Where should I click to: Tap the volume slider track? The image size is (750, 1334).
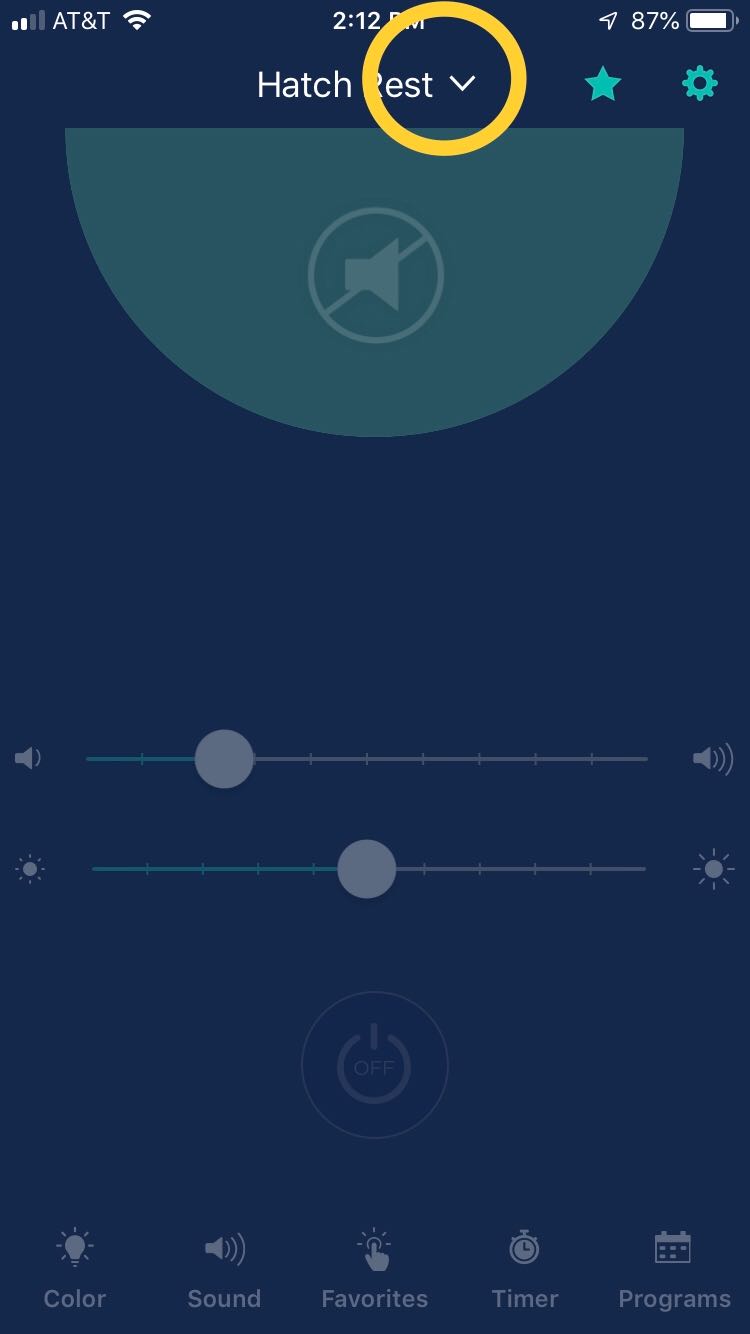(367, 759)
